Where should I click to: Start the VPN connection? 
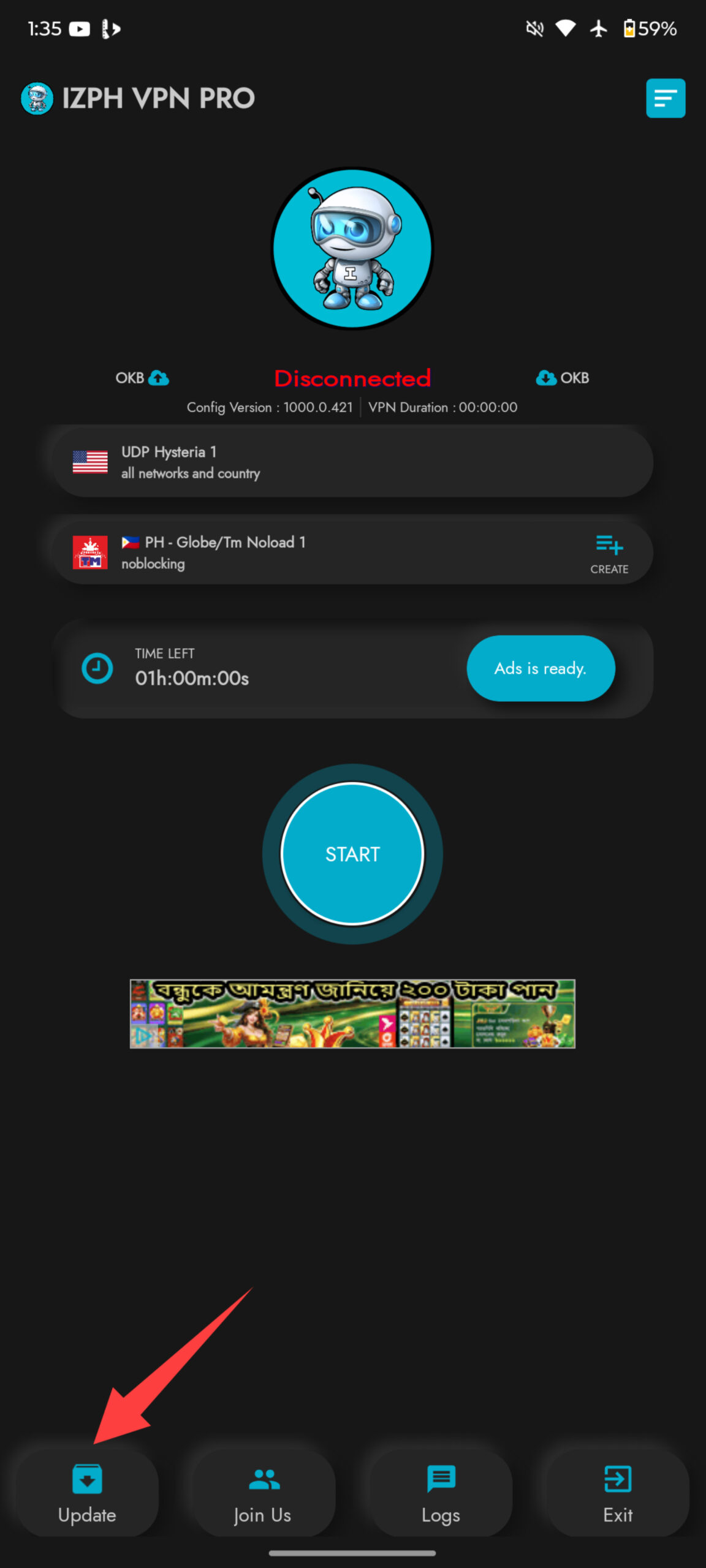[x=352, y=853]
